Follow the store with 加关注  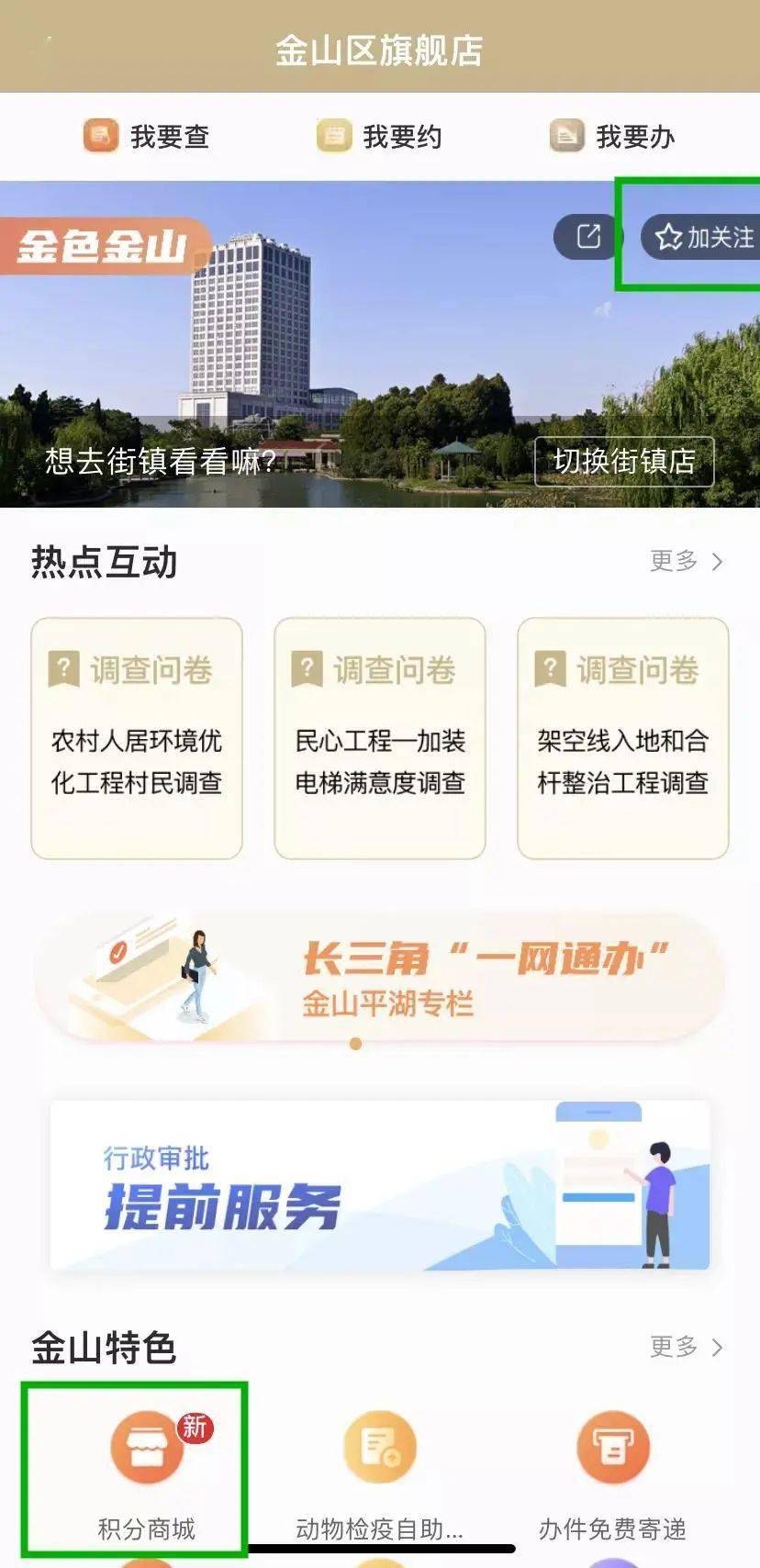coord(703,237)
